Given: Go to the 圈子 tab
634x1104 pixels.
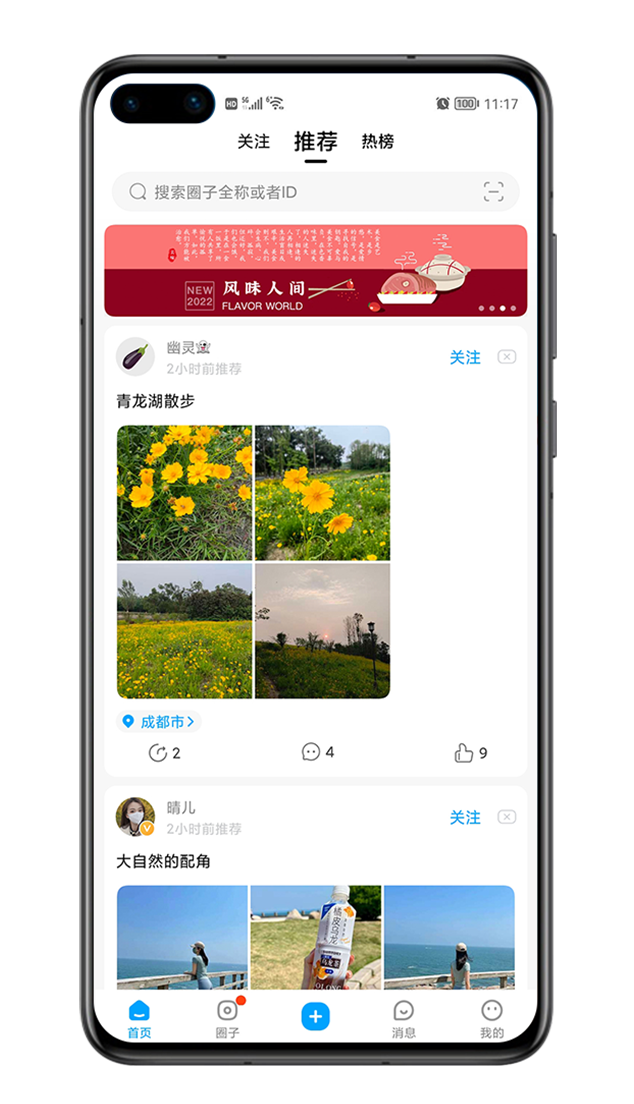Looking at the screenshot, I should pyautogui.click(x=228, y=1018).
